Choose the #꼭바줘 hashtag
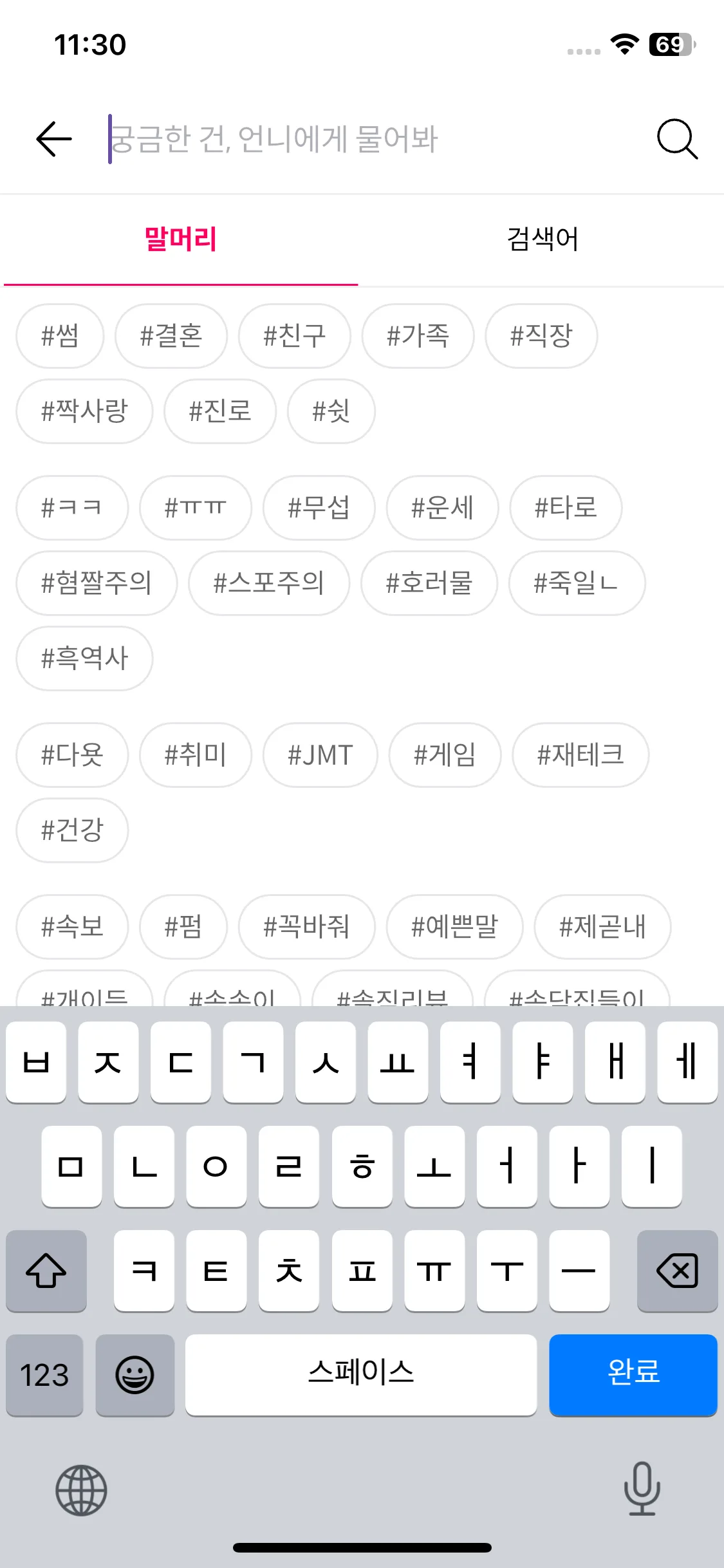 [306, 927]
